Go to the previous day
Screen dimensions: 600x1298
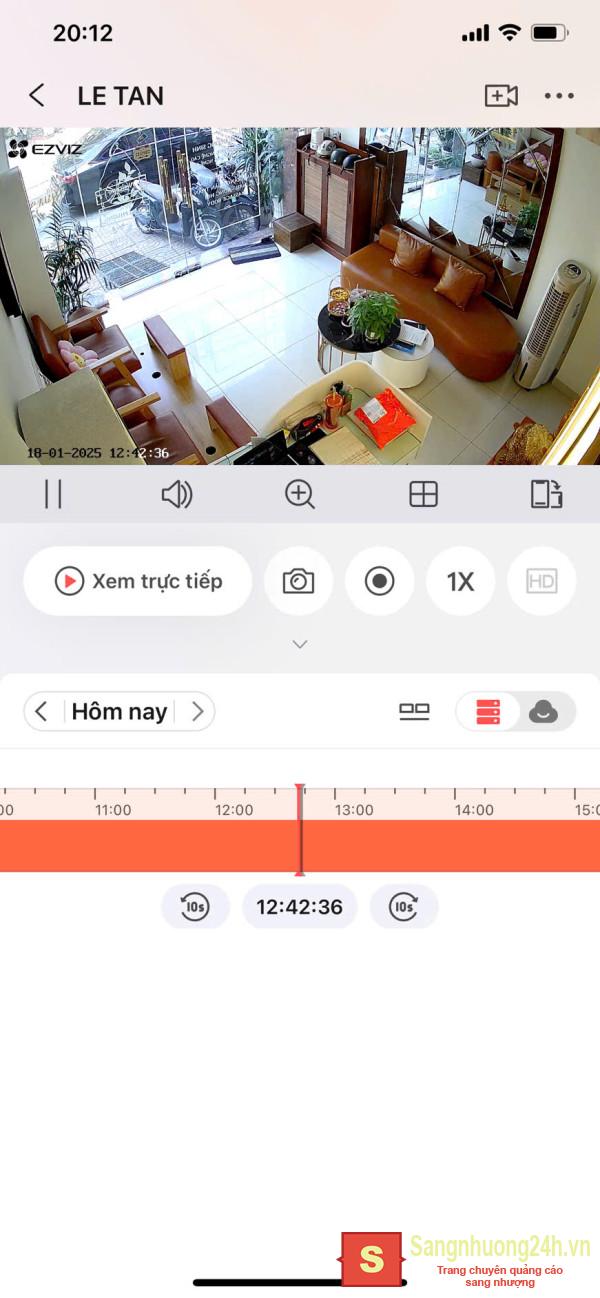41,711
